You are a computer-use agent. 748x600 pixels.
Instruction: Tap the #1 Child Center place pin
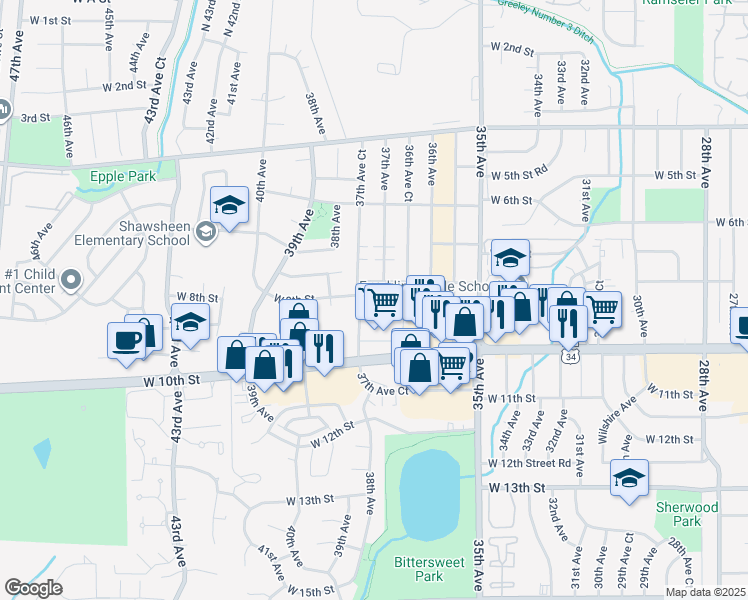point(72,280)
